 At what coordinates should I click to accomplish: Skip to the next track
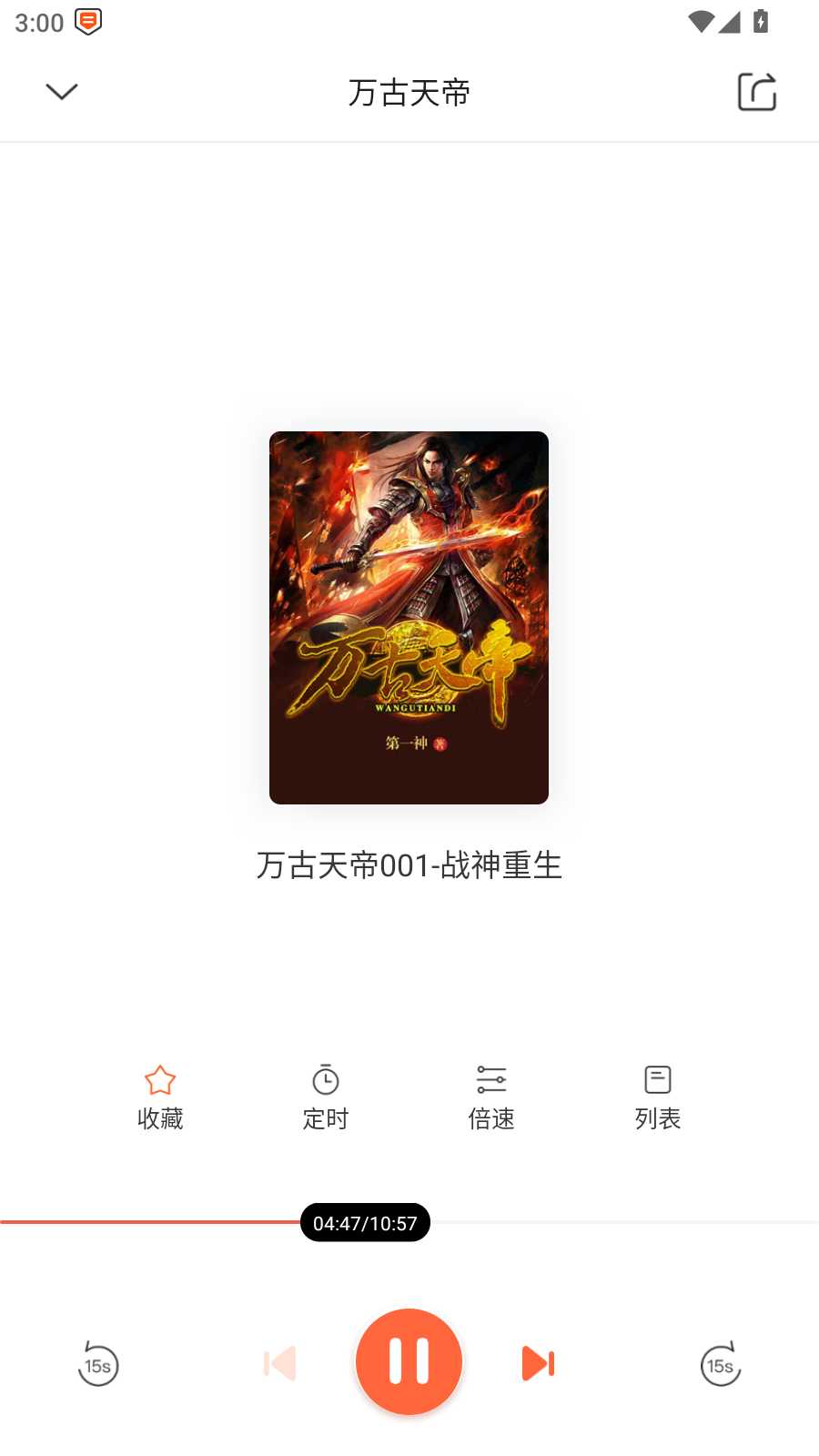(x=538, y=1363)
